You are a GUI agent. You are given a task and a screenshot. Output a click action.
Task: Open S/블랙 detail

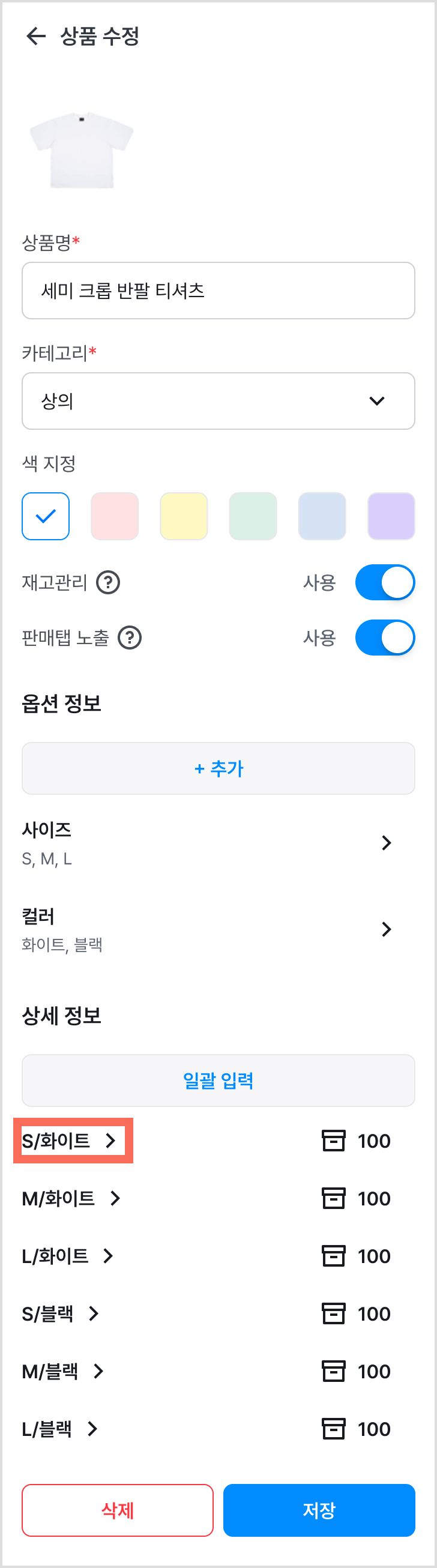click(61, 1313)
